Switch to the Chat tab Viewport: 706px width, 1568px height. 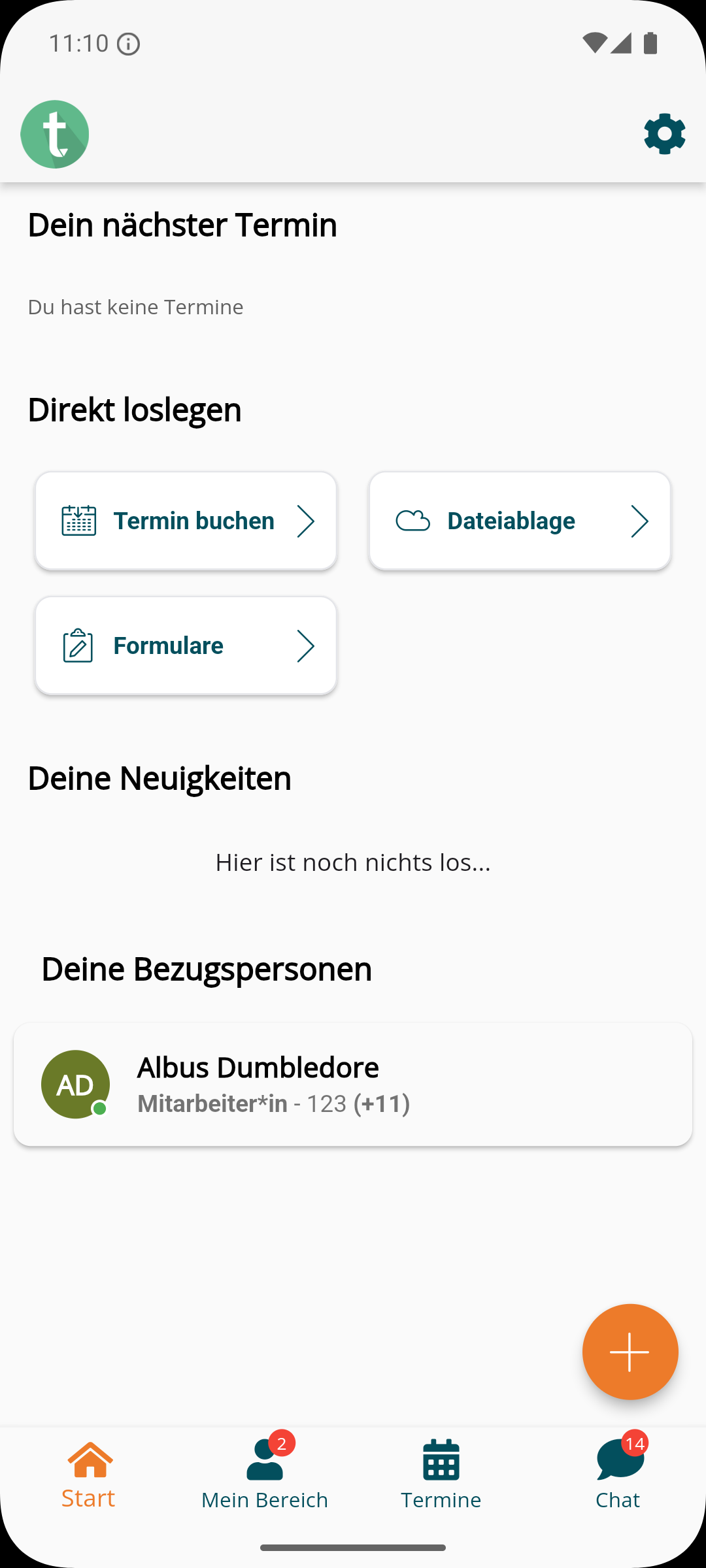point(618,1475)
